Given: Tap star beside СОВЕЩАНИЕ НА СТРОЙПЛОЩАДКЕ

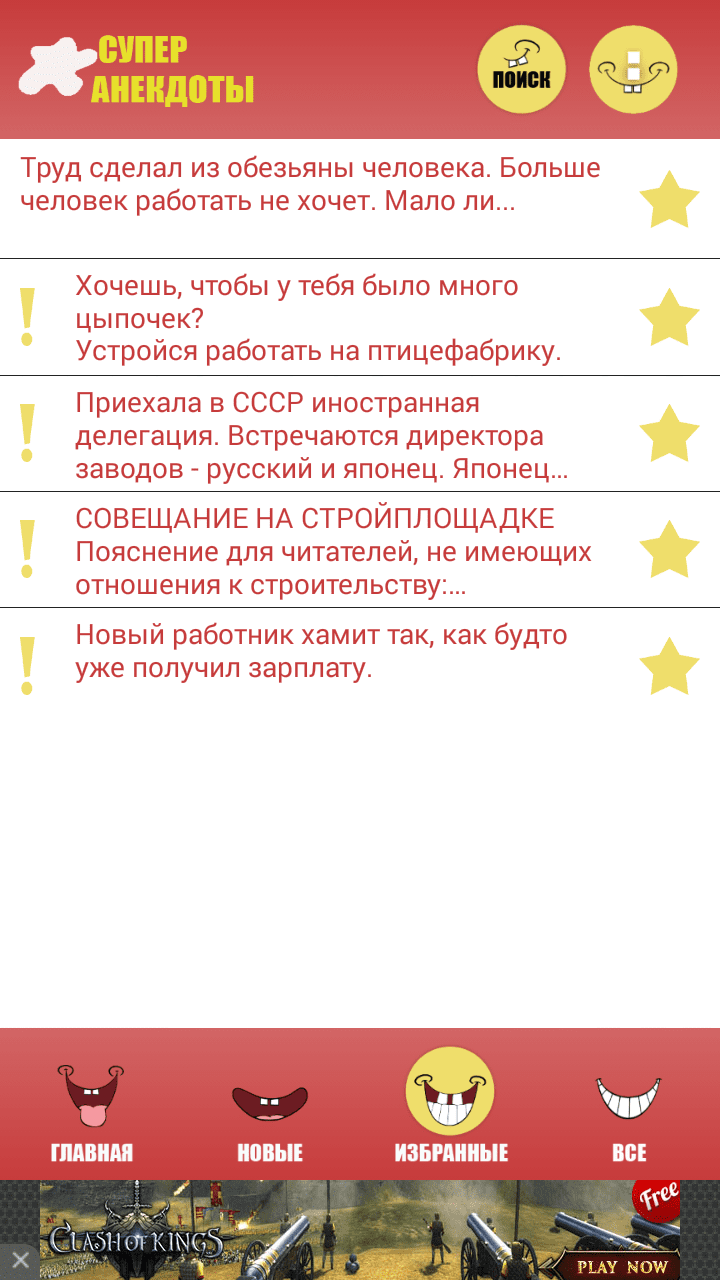Looking at the screenshot, I should click(669, 549).
